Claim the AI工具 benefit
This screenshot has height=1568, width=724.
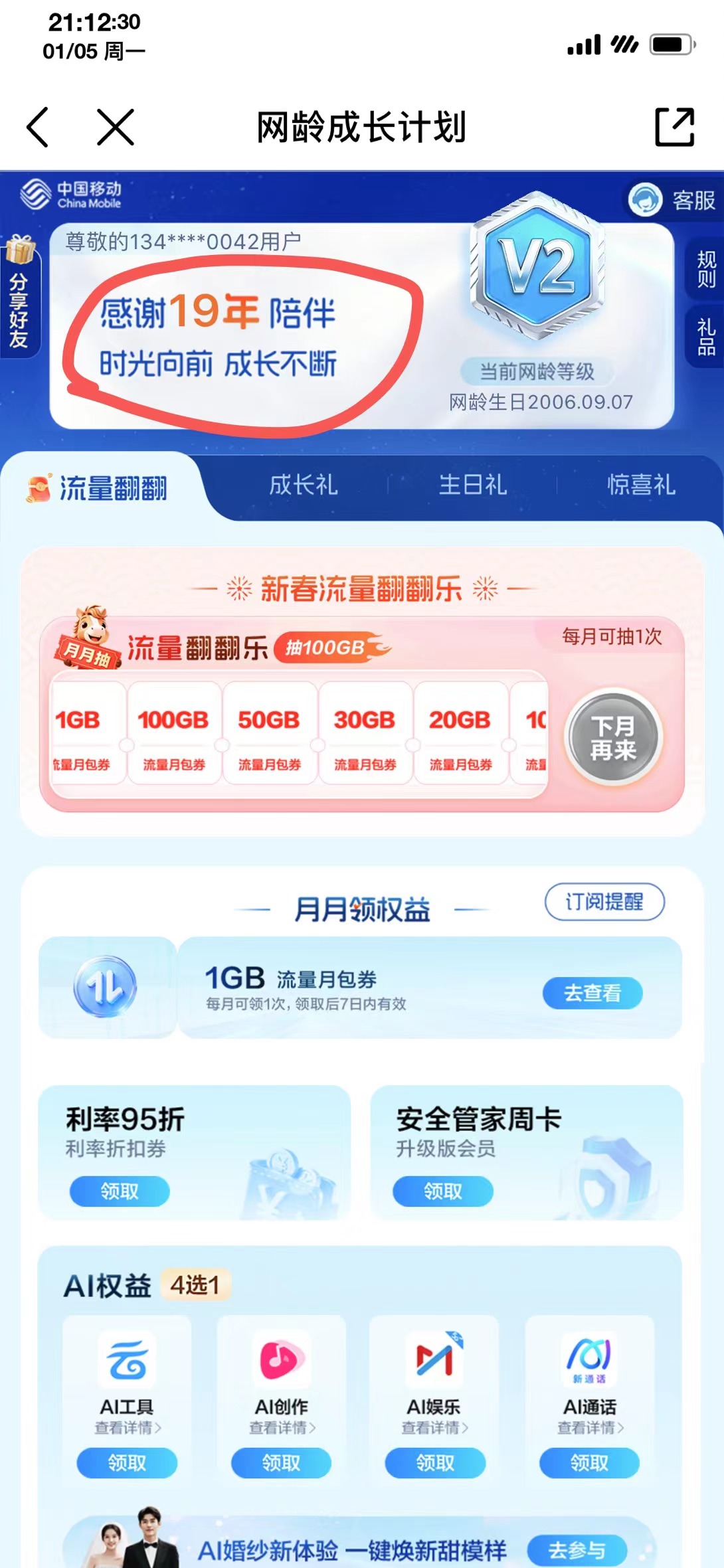[x=127, y=1462]
